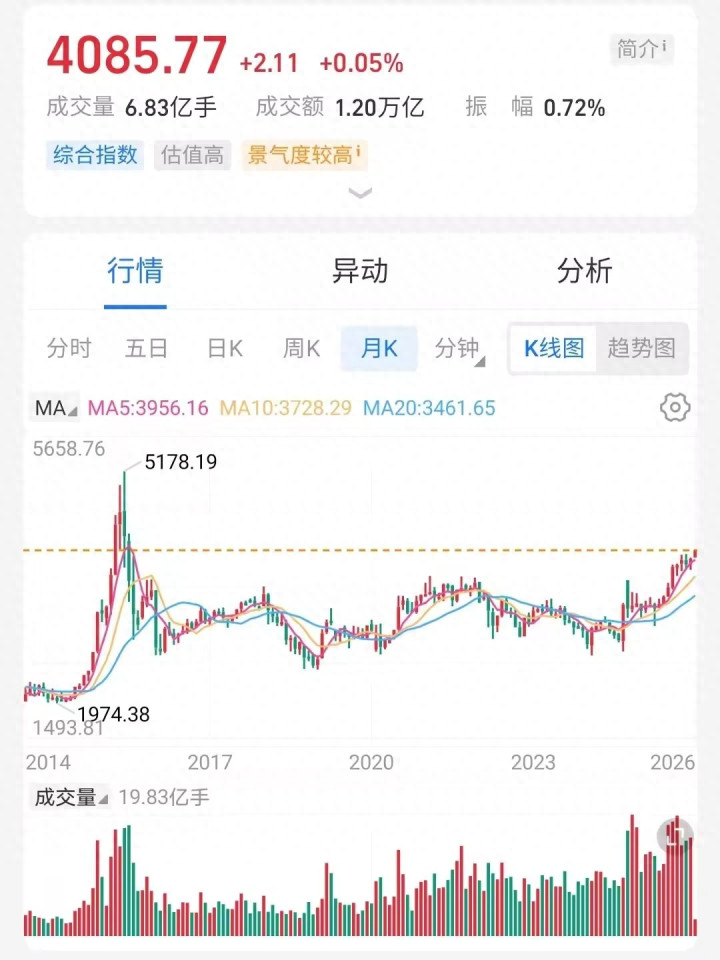
Task: Open the 分钟 interval dropdown
Action: [x=459, y=348]
